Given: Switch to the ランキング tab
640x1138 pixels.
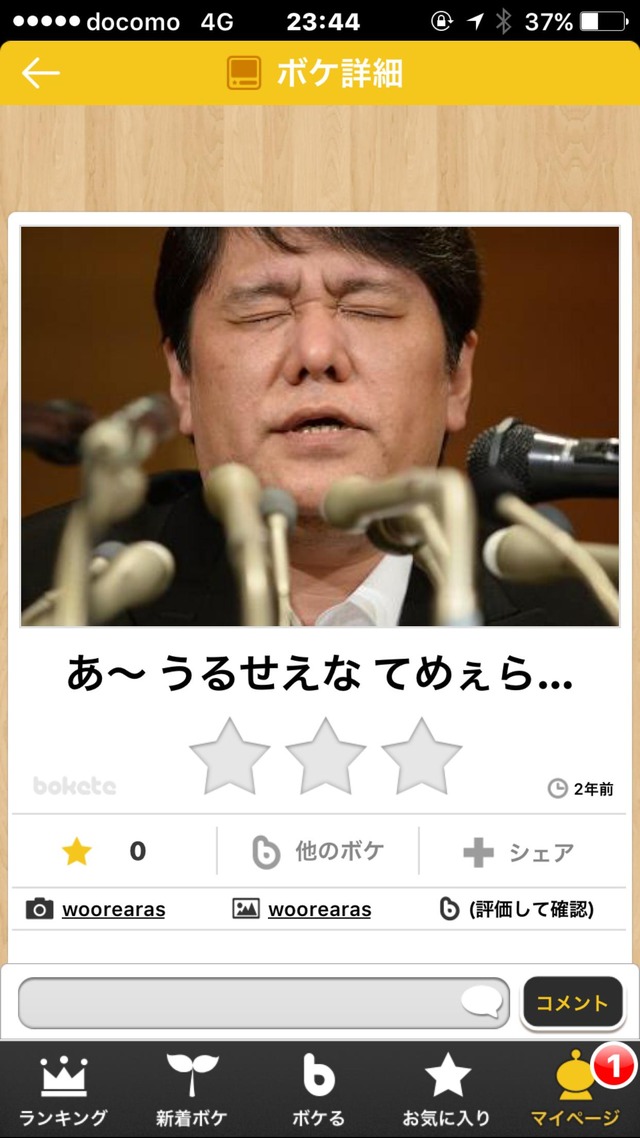Looking at the screenshot, I should click(63, 1090).
